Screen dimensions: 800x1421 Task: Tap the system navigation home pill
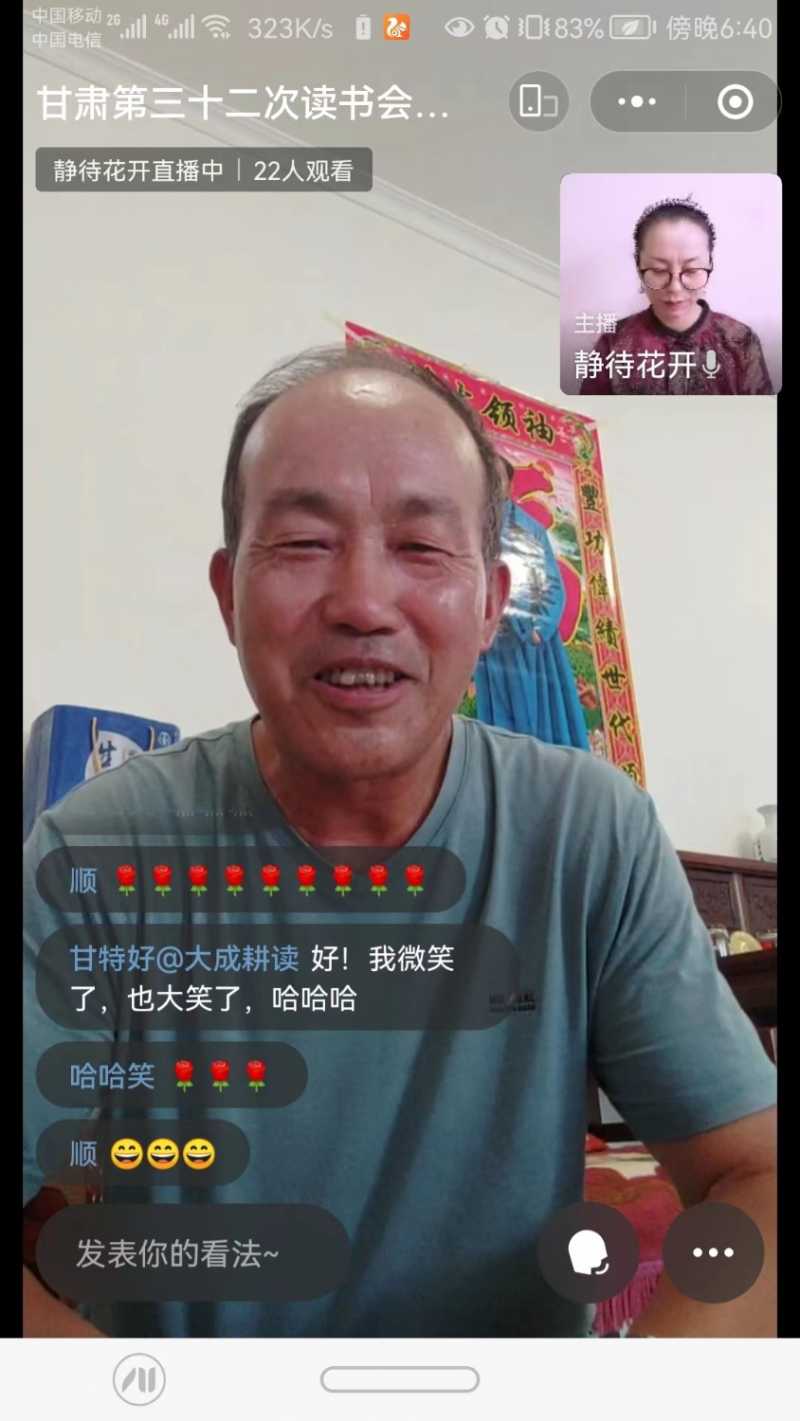point(399,1380)
